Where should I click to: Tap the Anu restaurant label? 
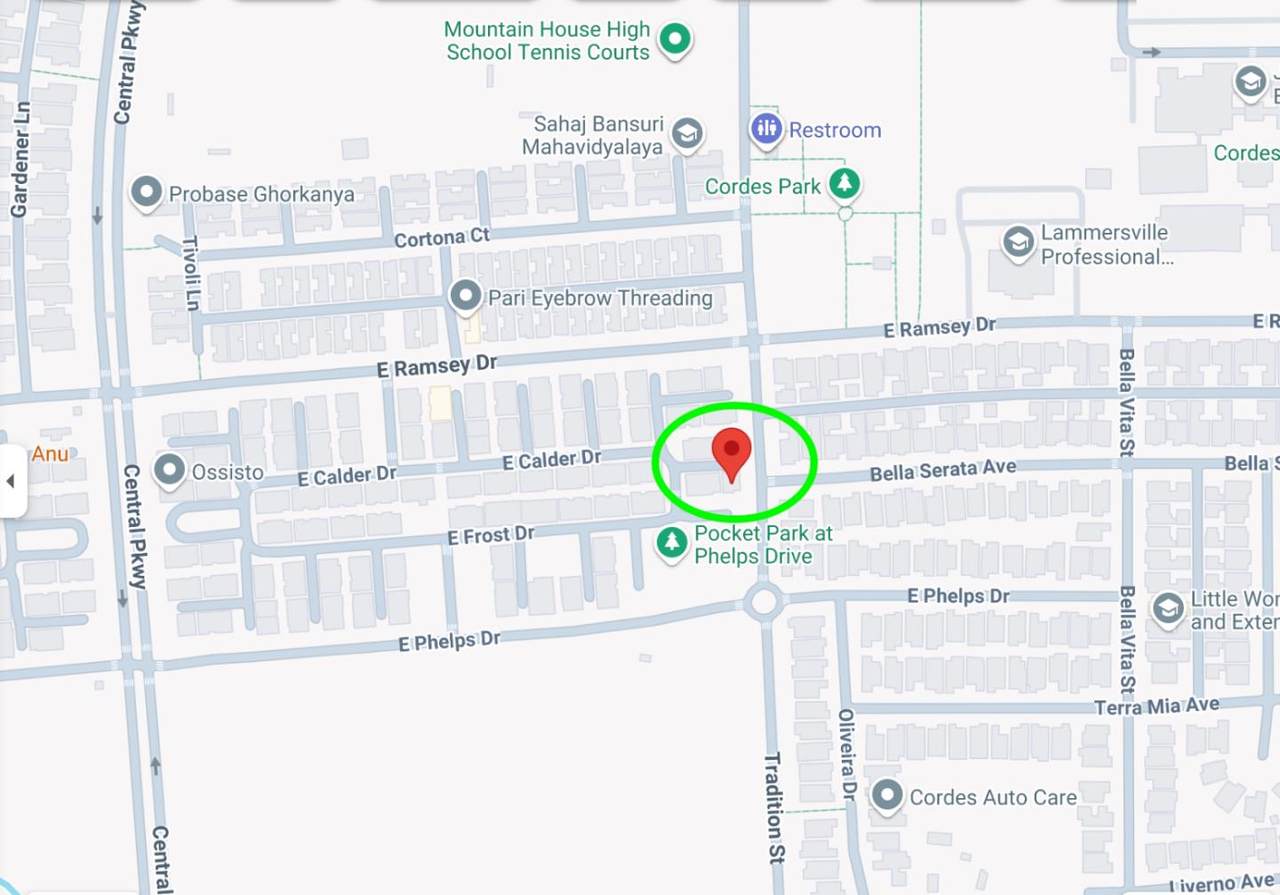tap(50, 454)
